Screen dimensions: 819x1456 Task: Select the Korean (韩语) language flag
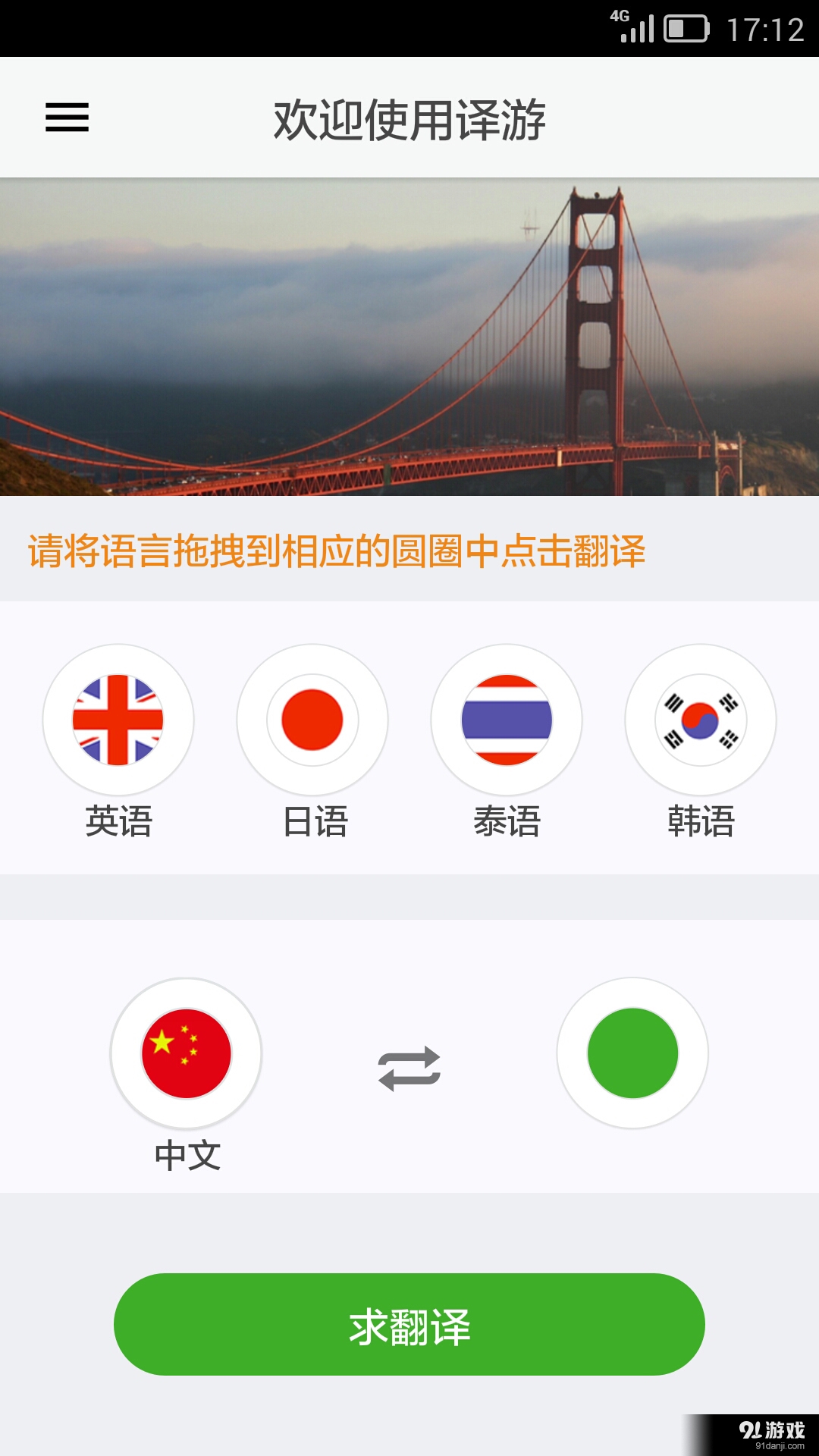tap(701, 720)
